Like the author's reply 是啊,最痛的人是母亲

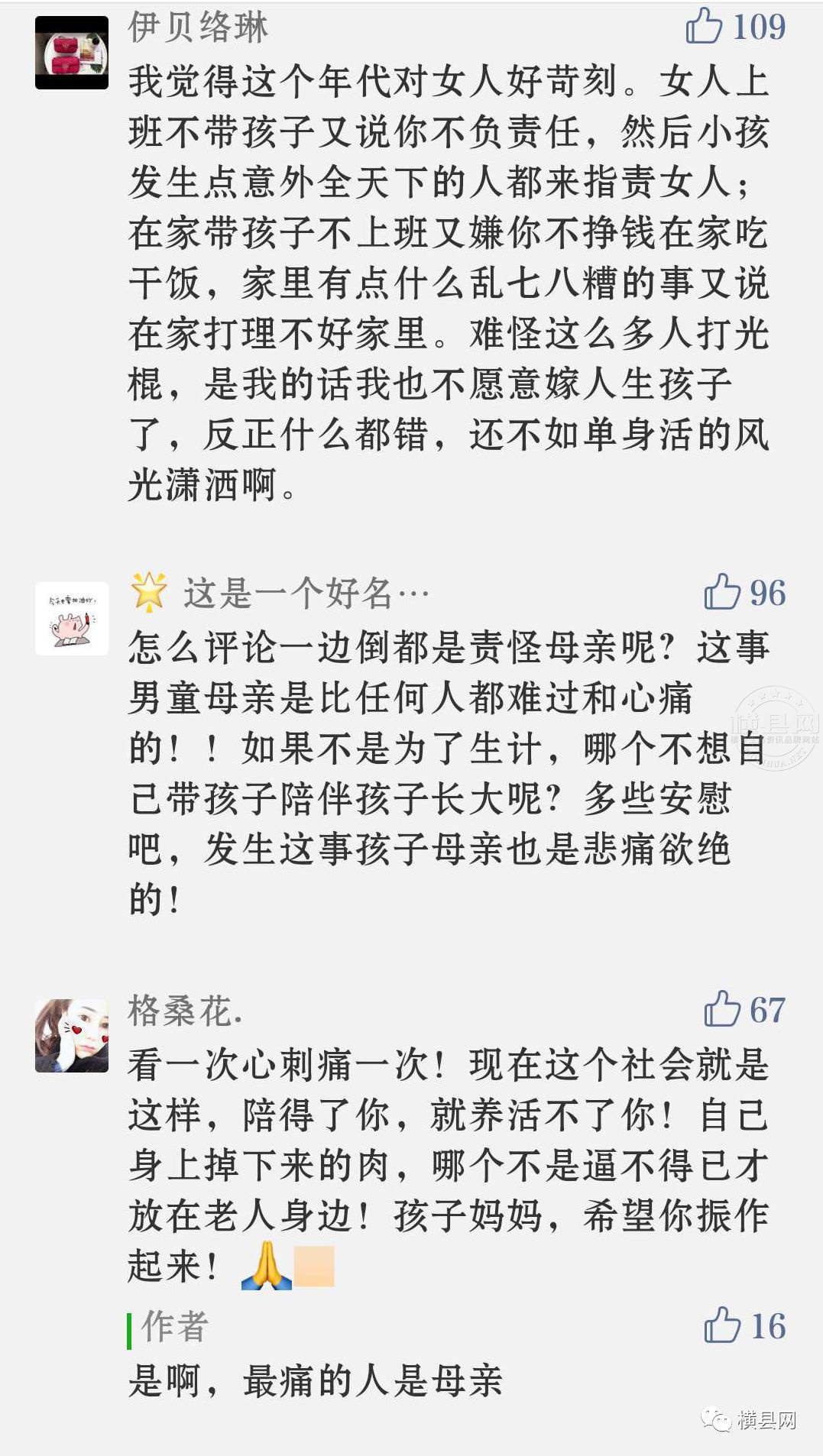tap(722, 1325)
